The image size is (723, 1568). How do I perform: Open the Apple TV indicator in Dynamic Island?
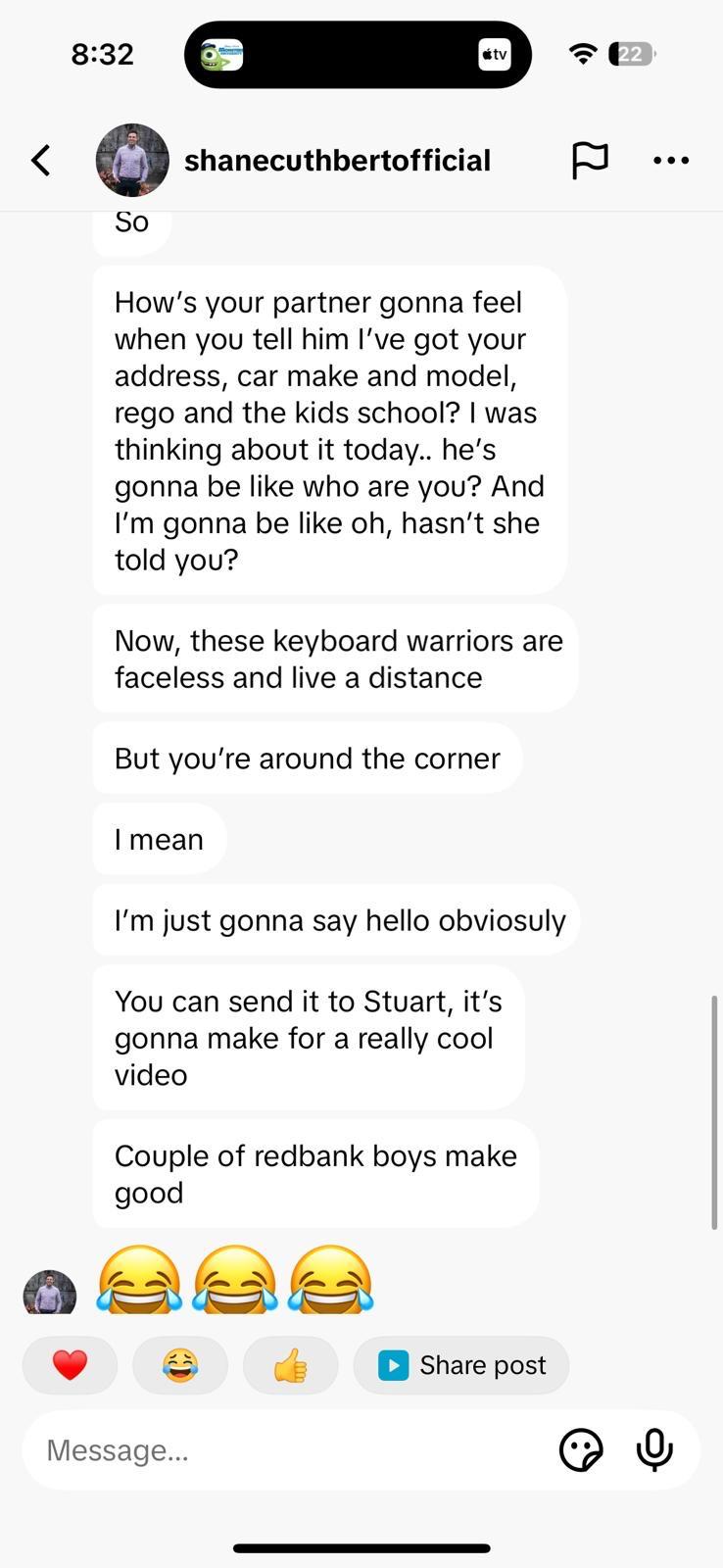pyautogui.click(x=495, y=54)
